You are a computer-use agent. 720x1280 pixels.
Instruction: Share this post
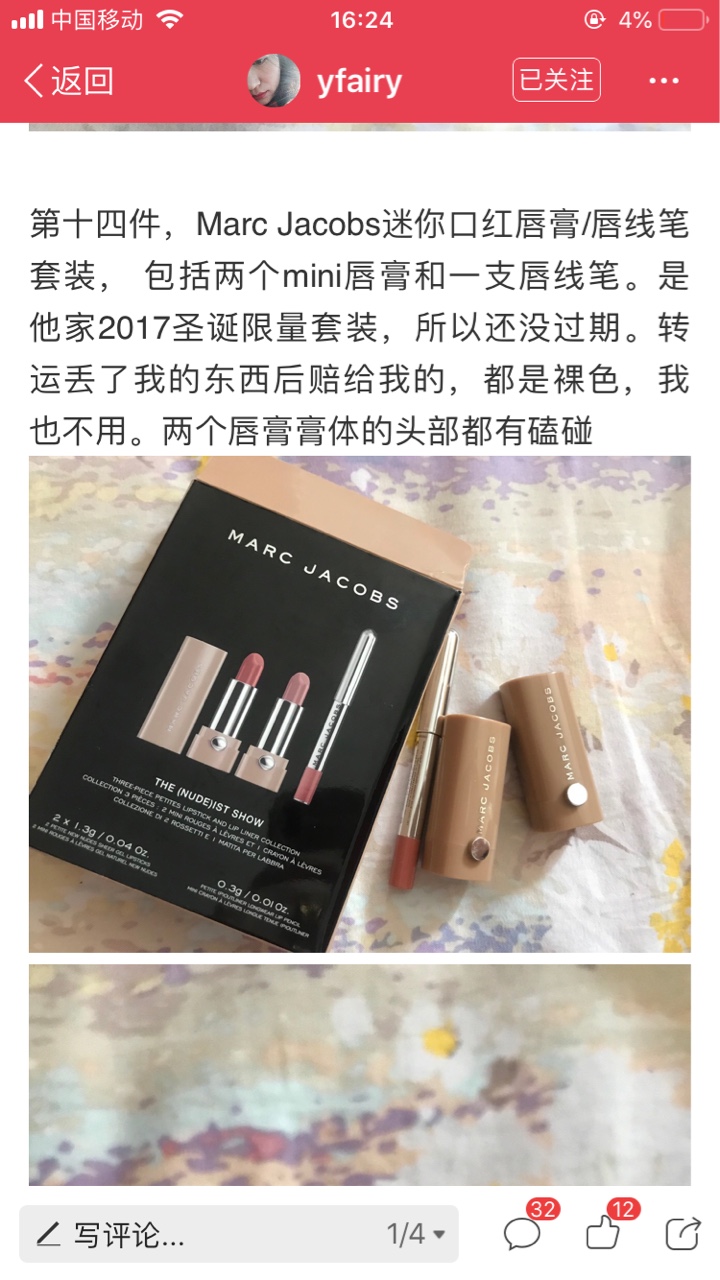click(x=683, y=1233)
